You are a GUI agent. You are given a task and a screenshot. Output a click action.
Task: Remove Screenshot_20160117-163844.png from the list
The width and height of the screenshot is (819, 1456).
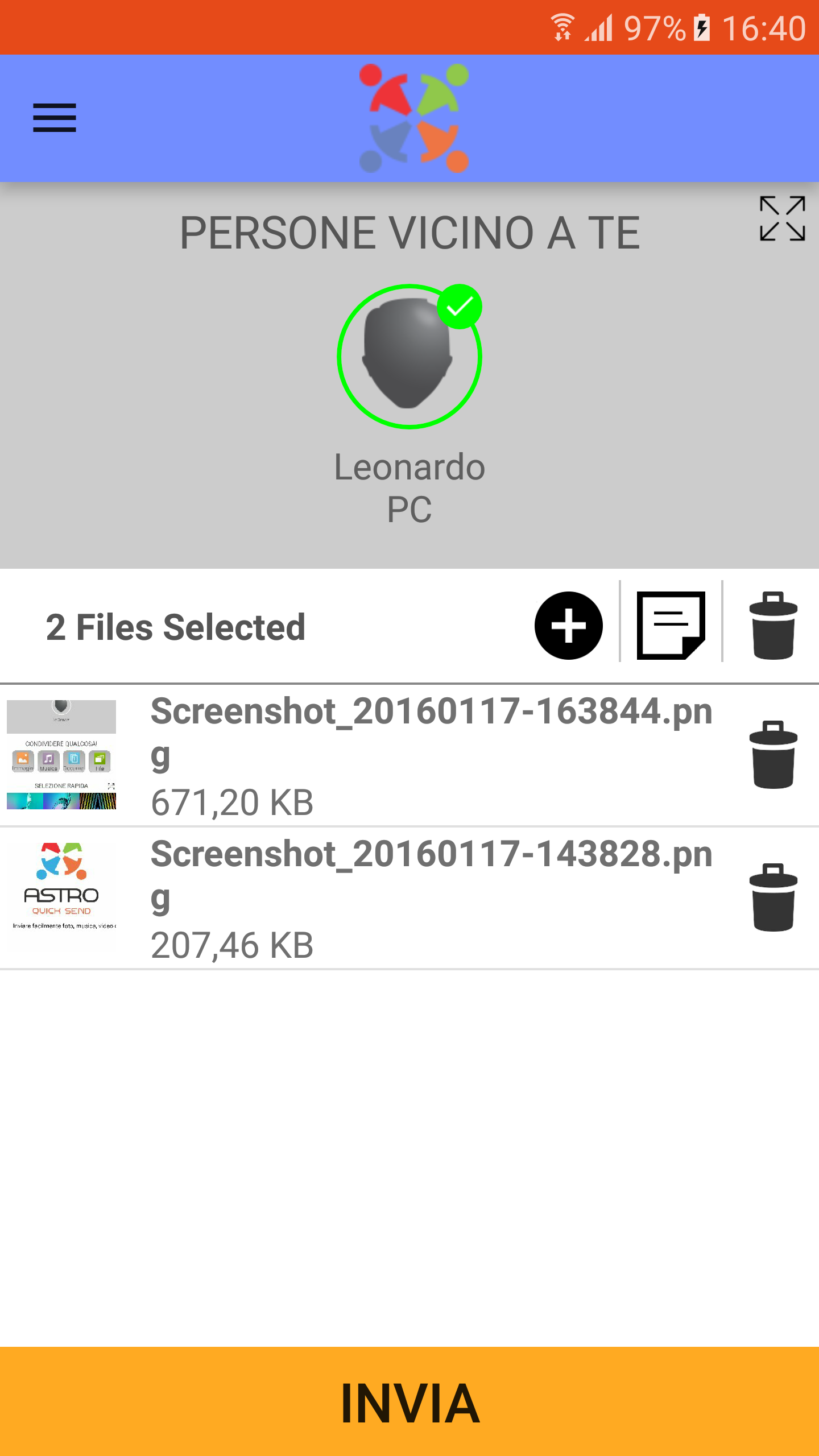tap(773, 755)
